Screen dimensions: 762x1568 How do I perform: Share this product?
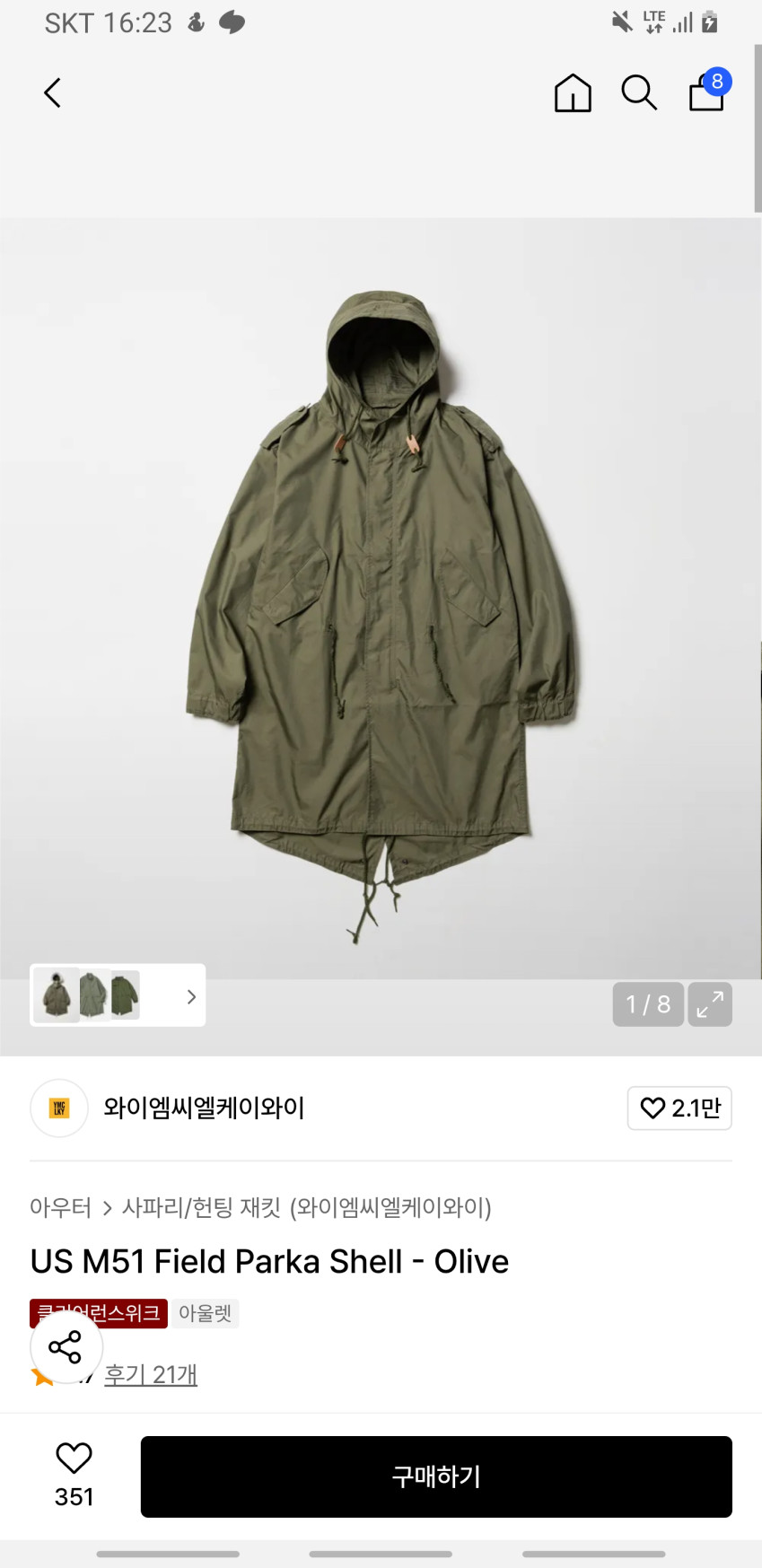coord(66,1346)
